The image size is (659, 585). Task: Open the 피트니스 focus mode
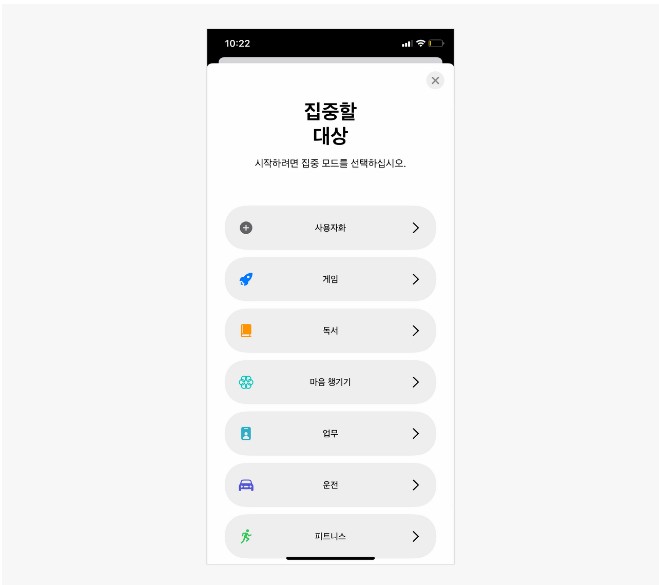click(330, 536)
